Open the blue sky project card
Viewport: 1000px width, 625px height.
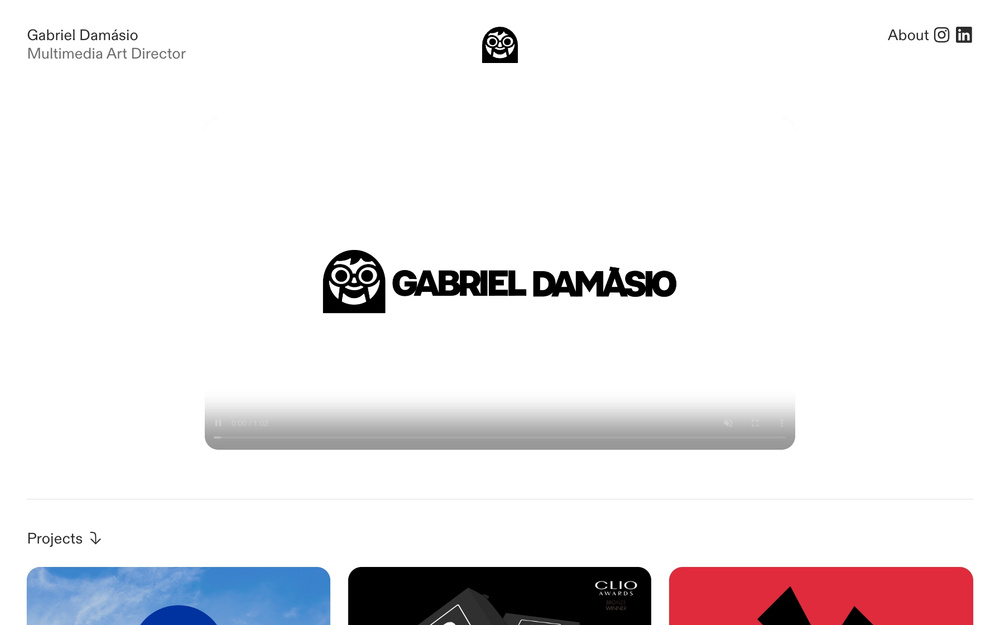click(178, 596)
